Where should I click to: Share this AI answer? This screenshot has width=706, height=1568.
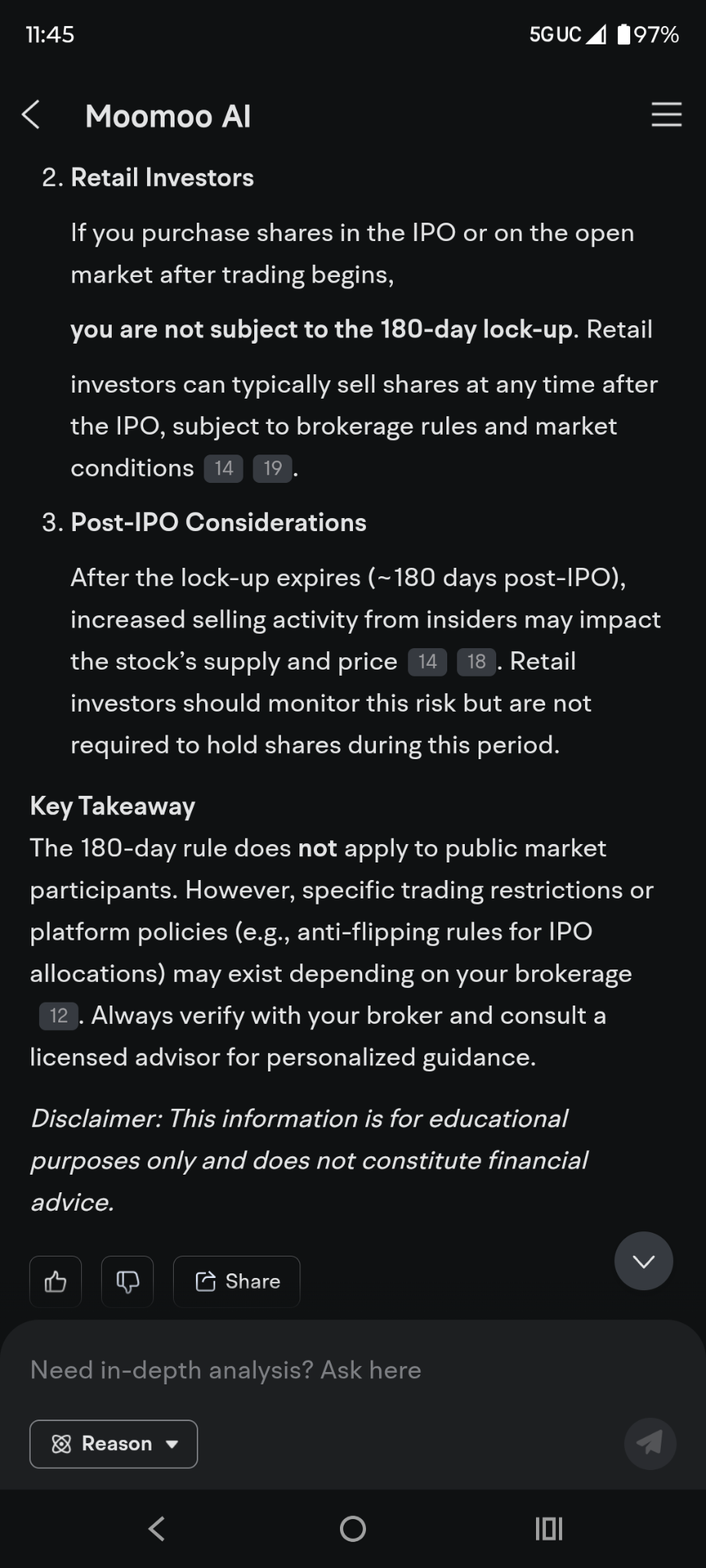[237, 1281]
